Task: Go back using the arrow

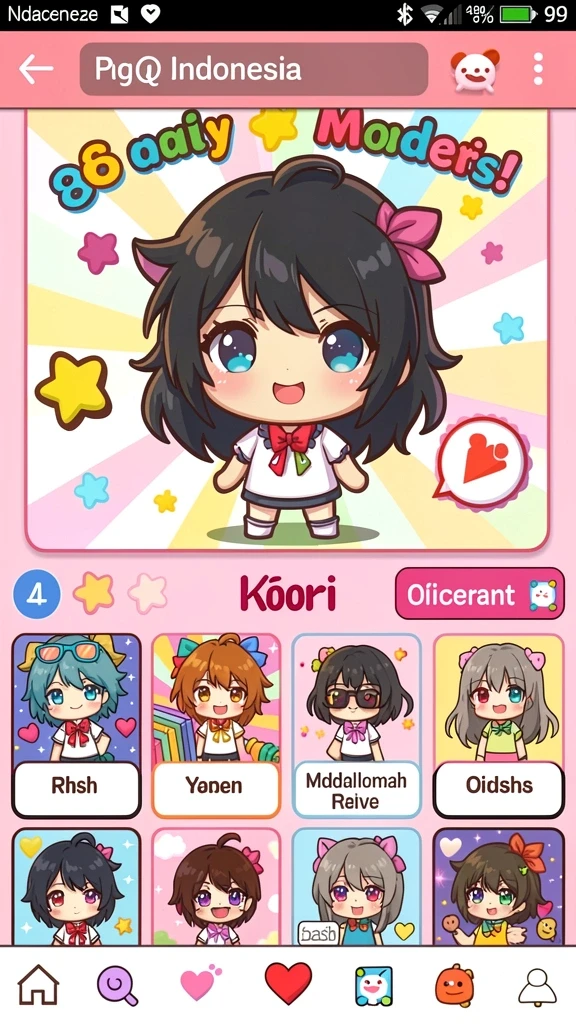Action: (35, 69)
